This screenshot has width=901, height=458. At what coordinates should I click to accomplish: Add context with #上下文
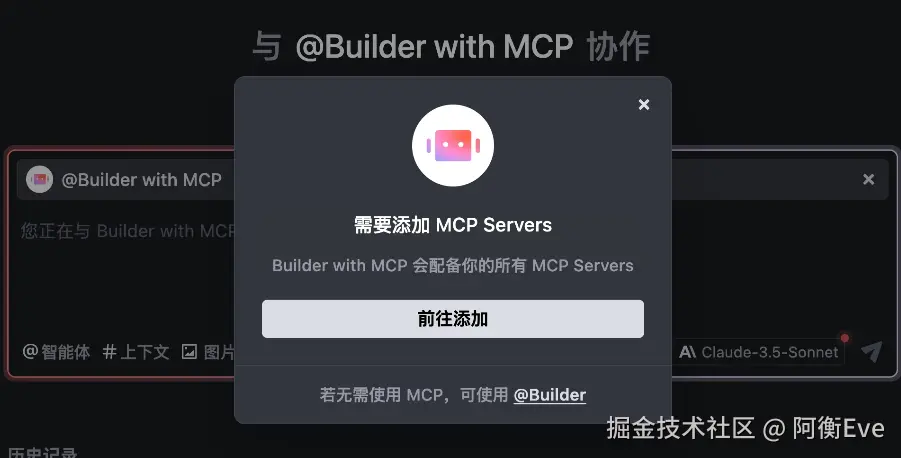click(136, 352)
